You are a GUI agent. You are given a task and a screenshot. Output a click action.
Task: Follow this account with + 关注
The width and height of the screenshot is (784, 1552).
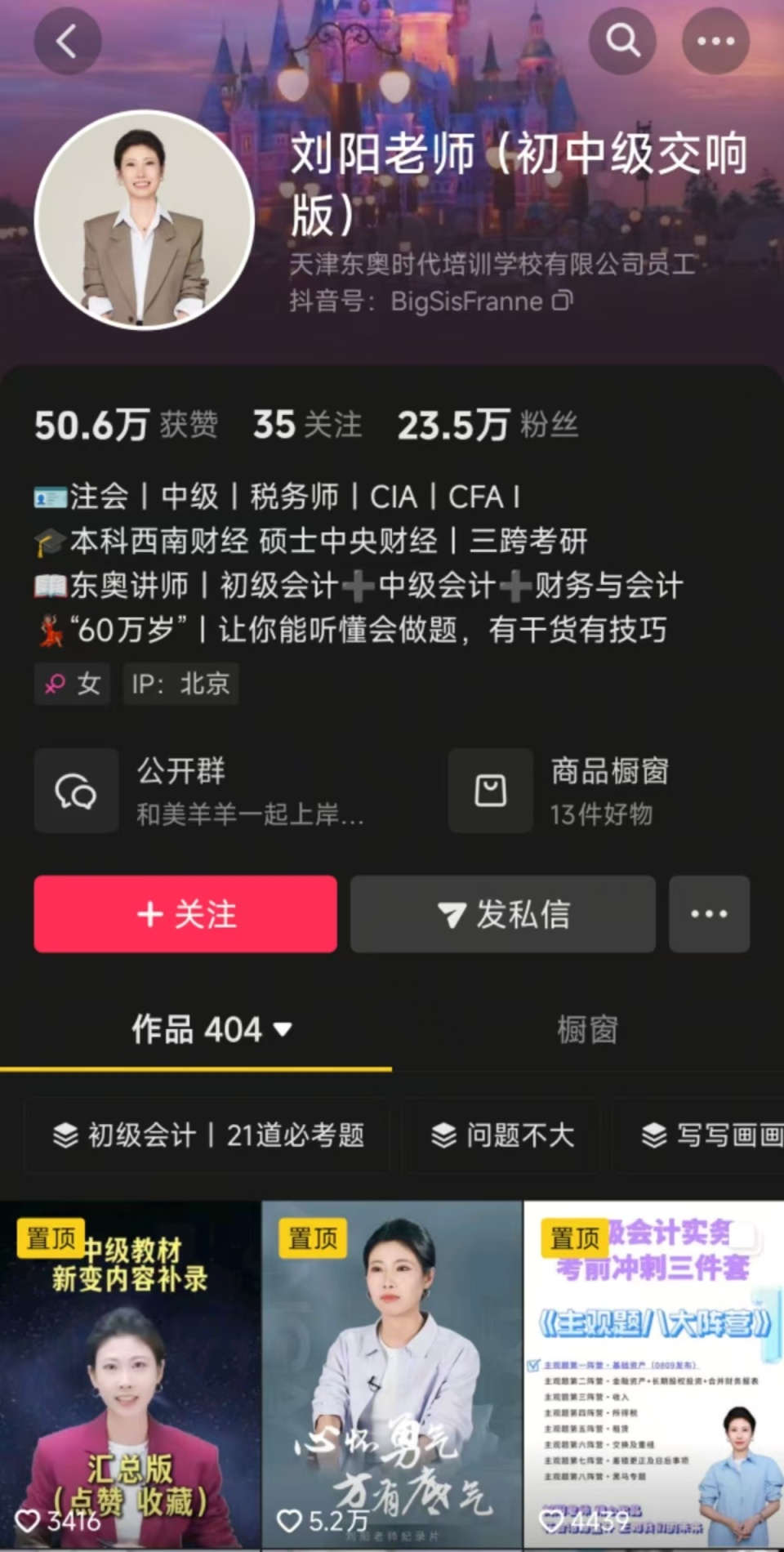point(185,914)
